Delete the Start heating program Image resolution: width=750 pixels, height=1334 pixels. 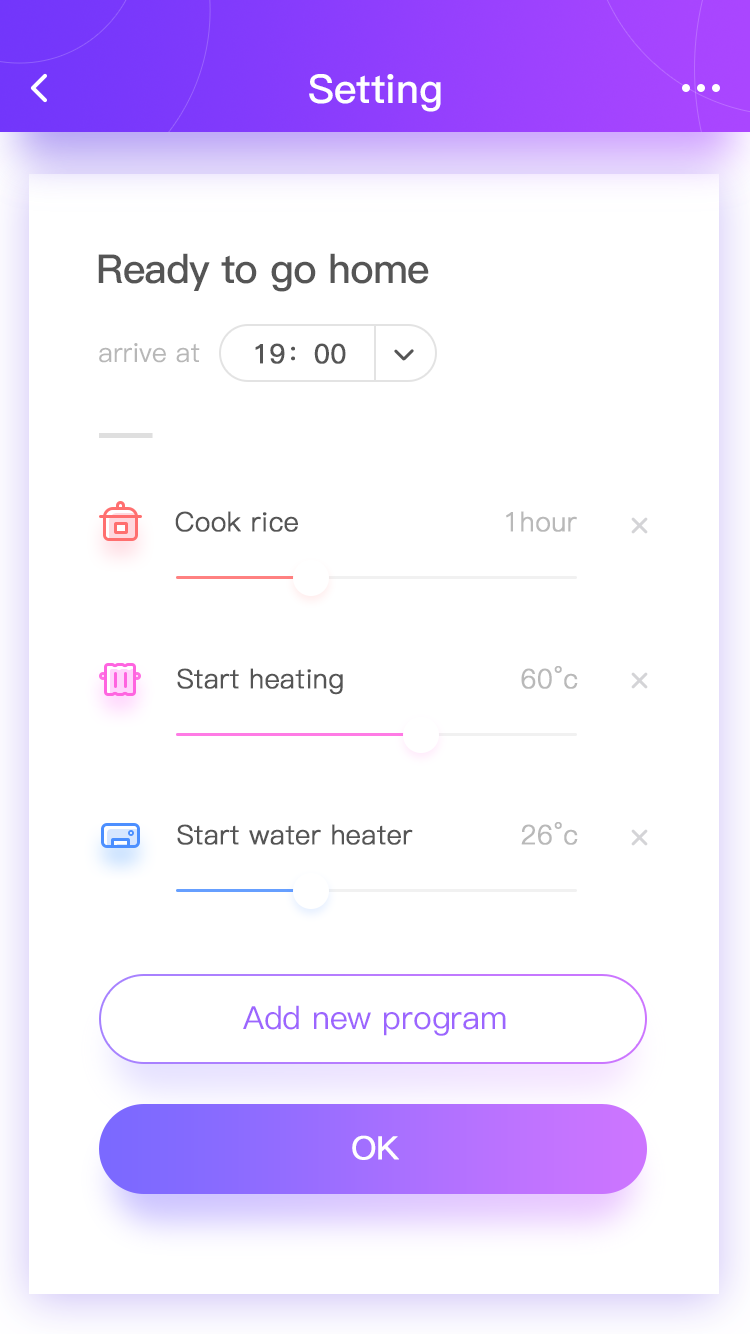639,681
